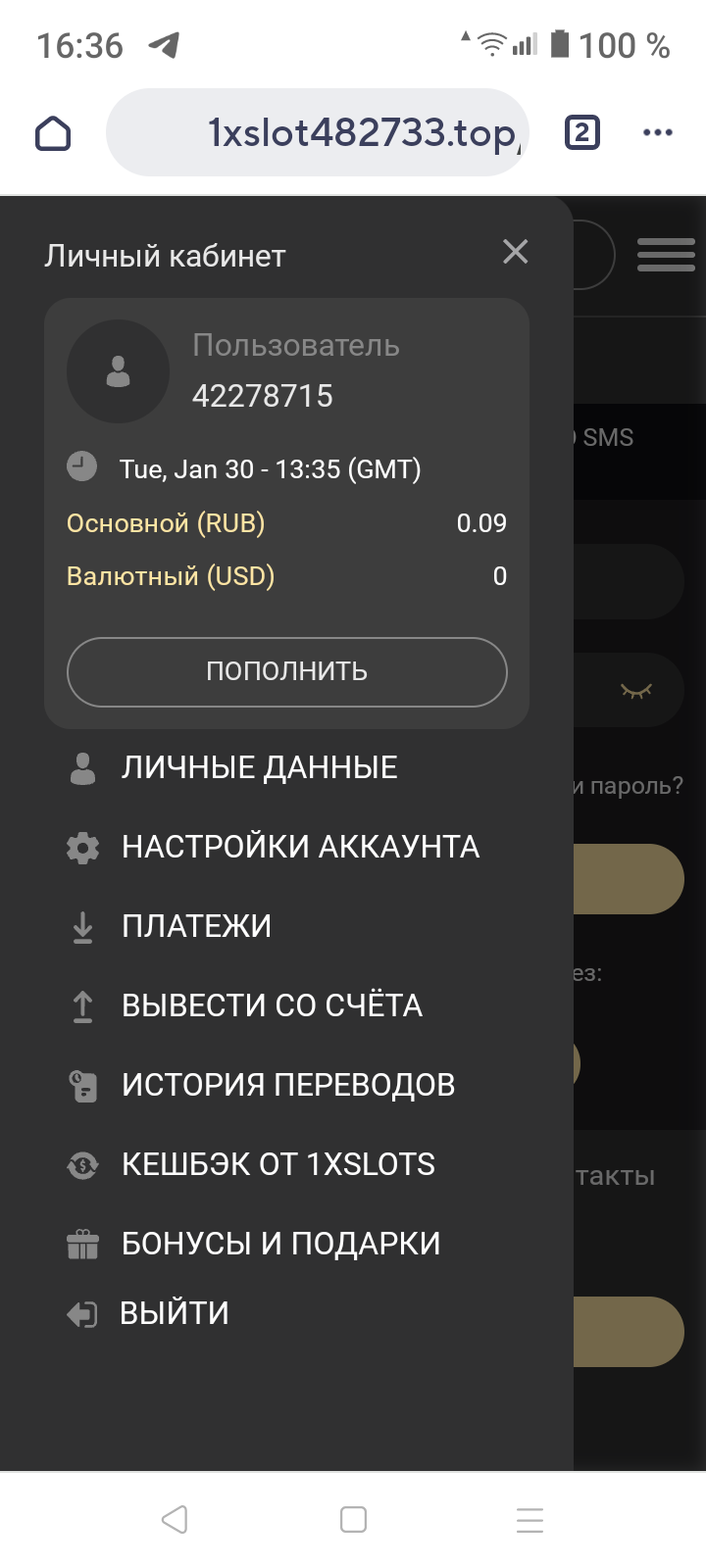Open БОНУСЫ И ПОДАРКИ
The image size is (706, 1568).
[x=280, y=1244]
